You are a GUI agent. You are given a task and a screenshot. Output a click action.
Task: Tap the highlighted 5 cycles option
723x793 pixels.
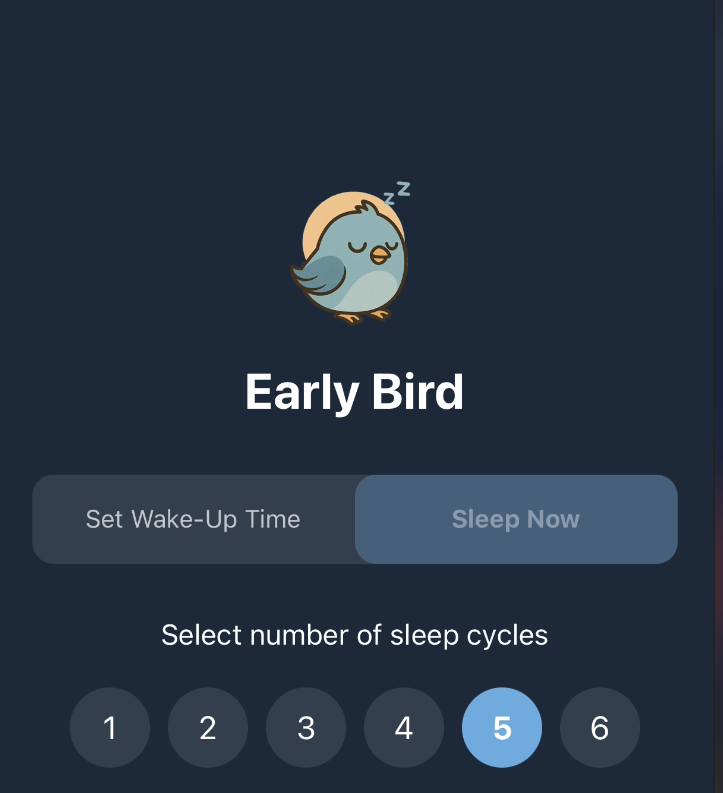(502, 728)
